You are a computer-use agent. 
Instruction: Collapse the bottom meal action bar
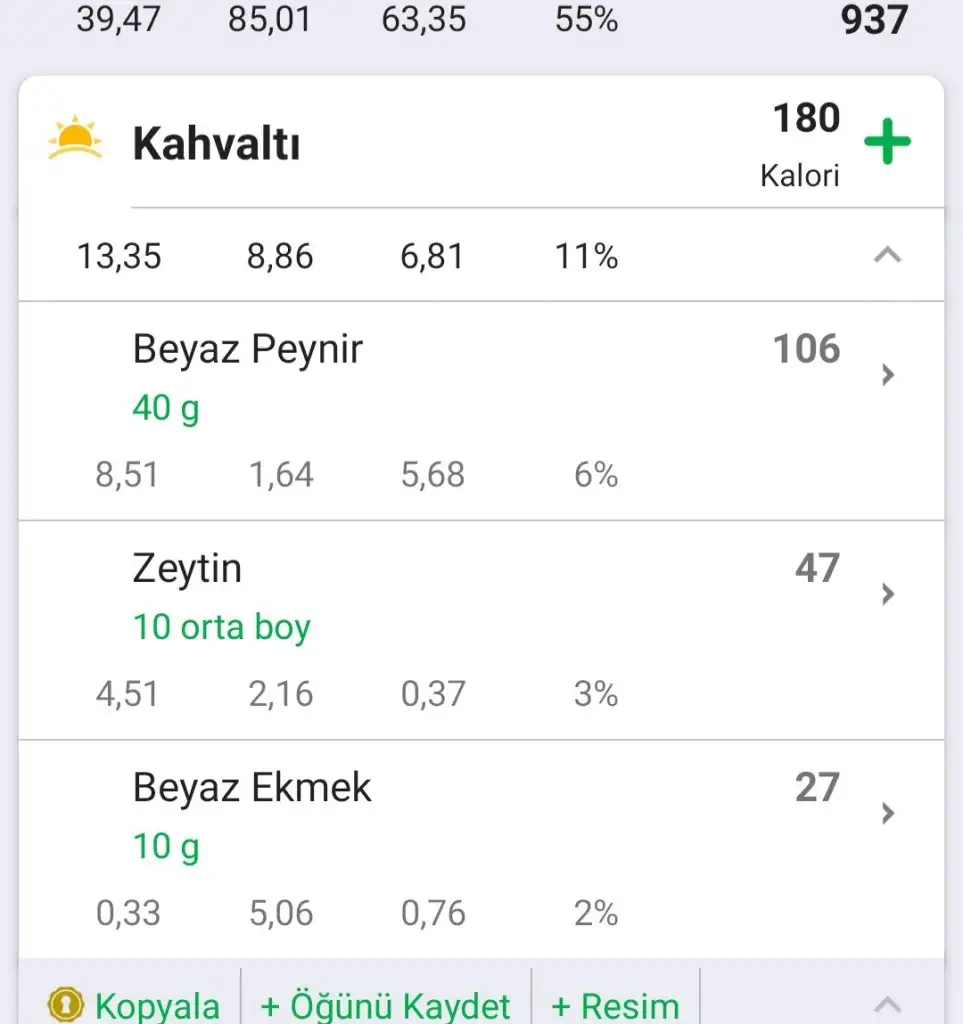pos(887,1003)
